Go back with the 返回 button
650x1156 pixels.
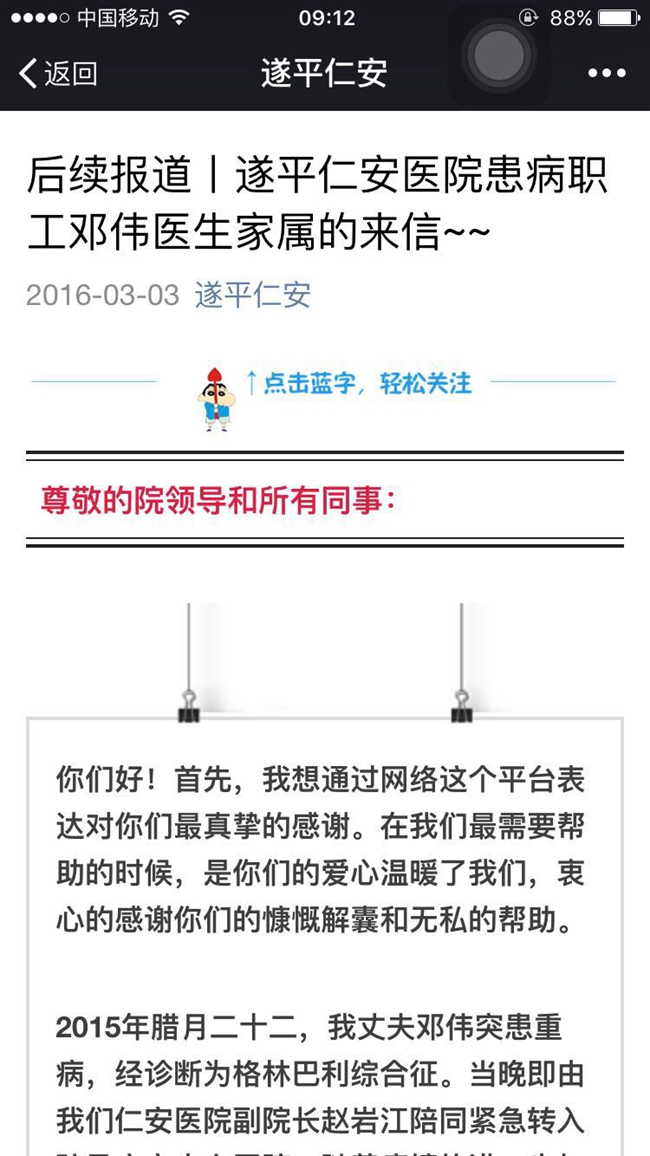pyautogui.click(x=57, y=74)
